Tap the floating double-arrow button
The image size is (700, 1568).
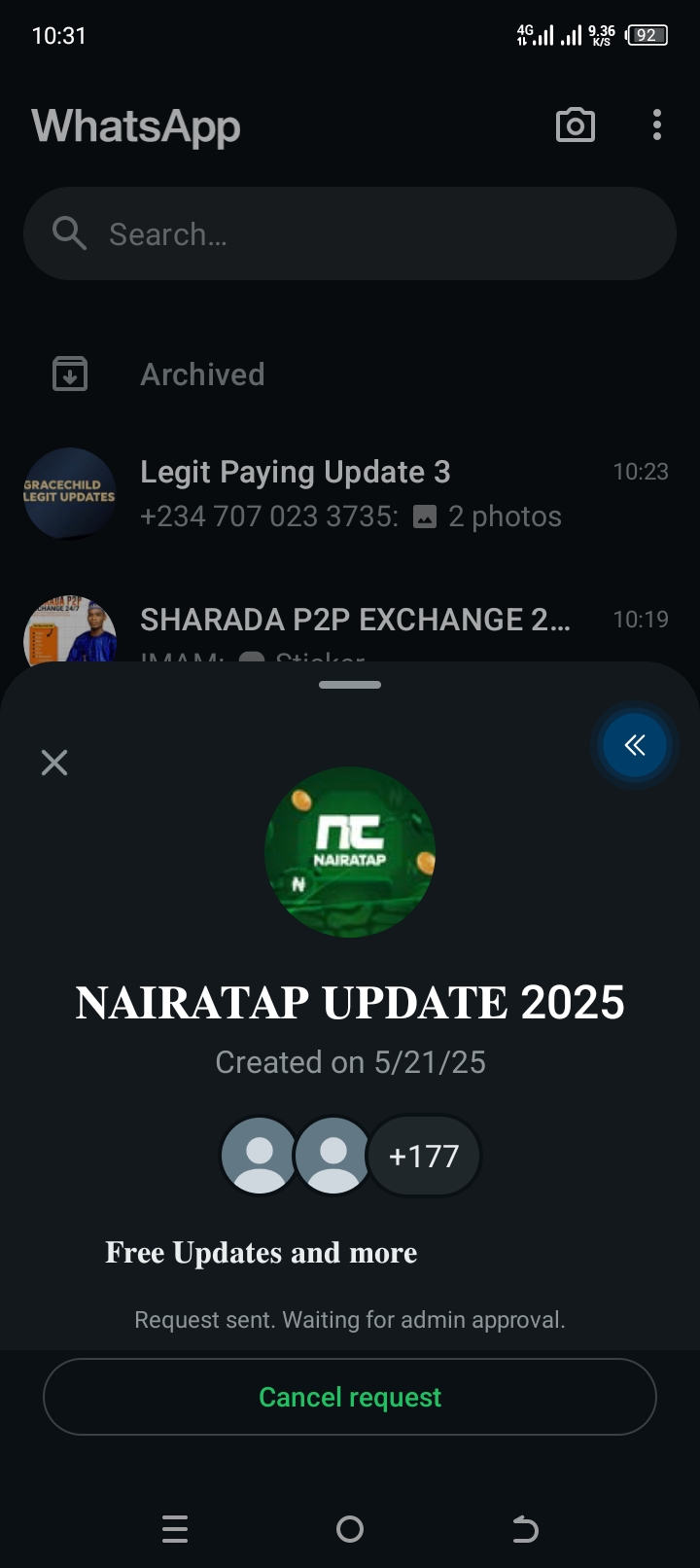coord(635,746)
